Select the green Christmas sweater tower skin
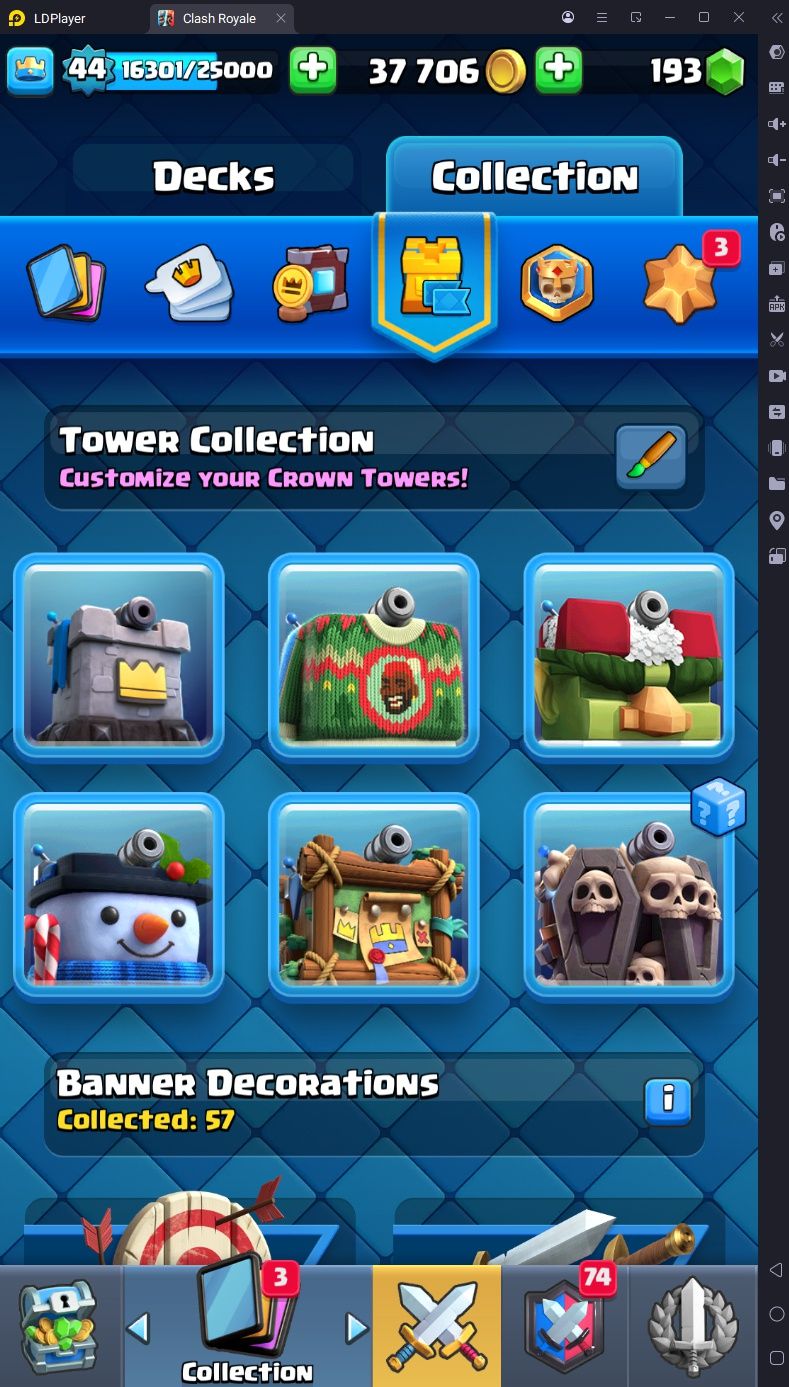 click(373, 657)
